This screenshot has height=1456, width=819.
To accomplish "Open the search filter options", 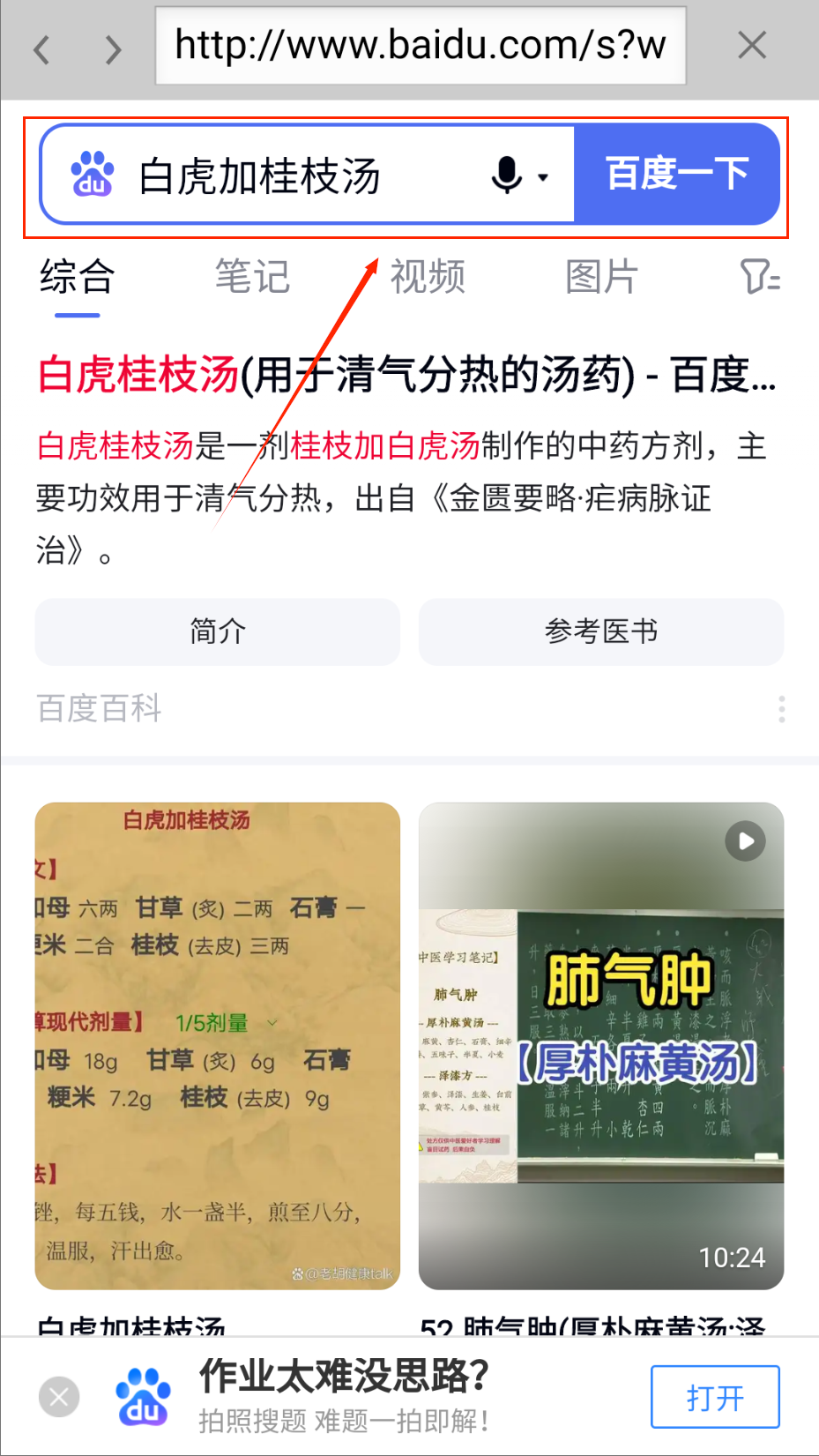I will coord(759,278).
